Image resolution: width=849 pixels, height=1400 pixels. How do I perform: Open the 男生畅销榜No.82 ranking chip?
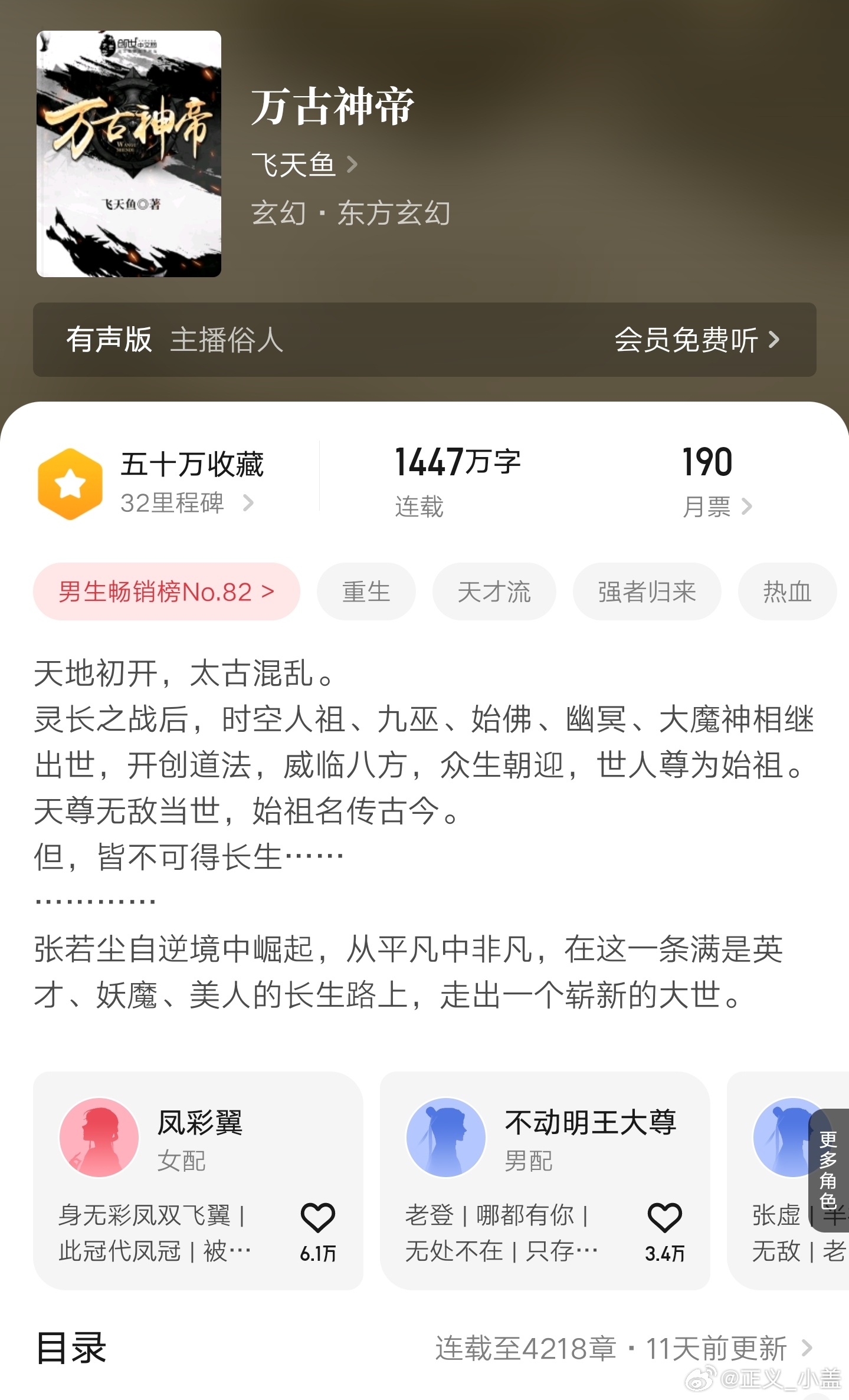pyautogui.click(x=166, y=591)
